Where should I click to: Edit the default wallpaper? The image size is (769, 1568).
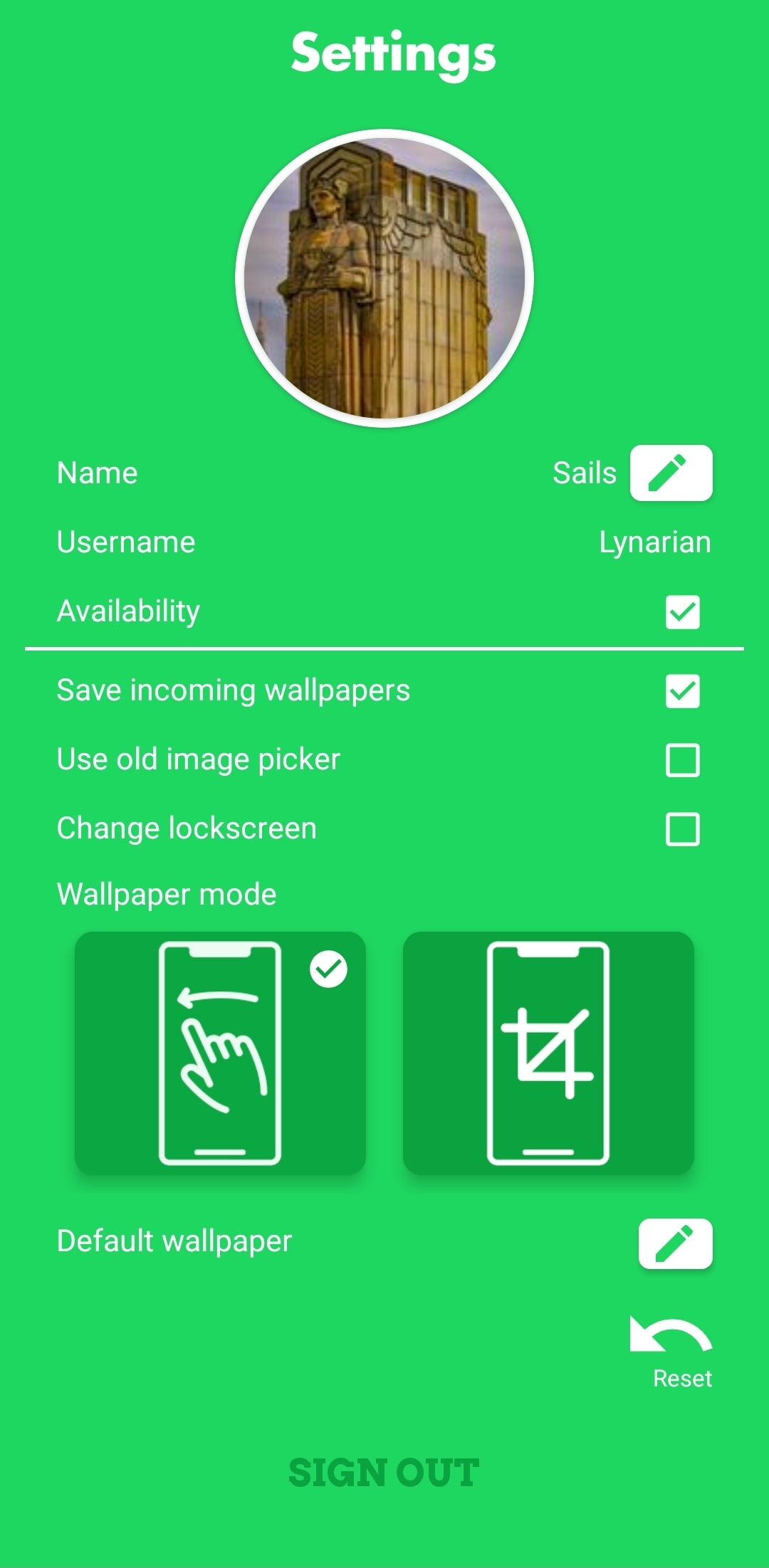tap(675, 1243)
